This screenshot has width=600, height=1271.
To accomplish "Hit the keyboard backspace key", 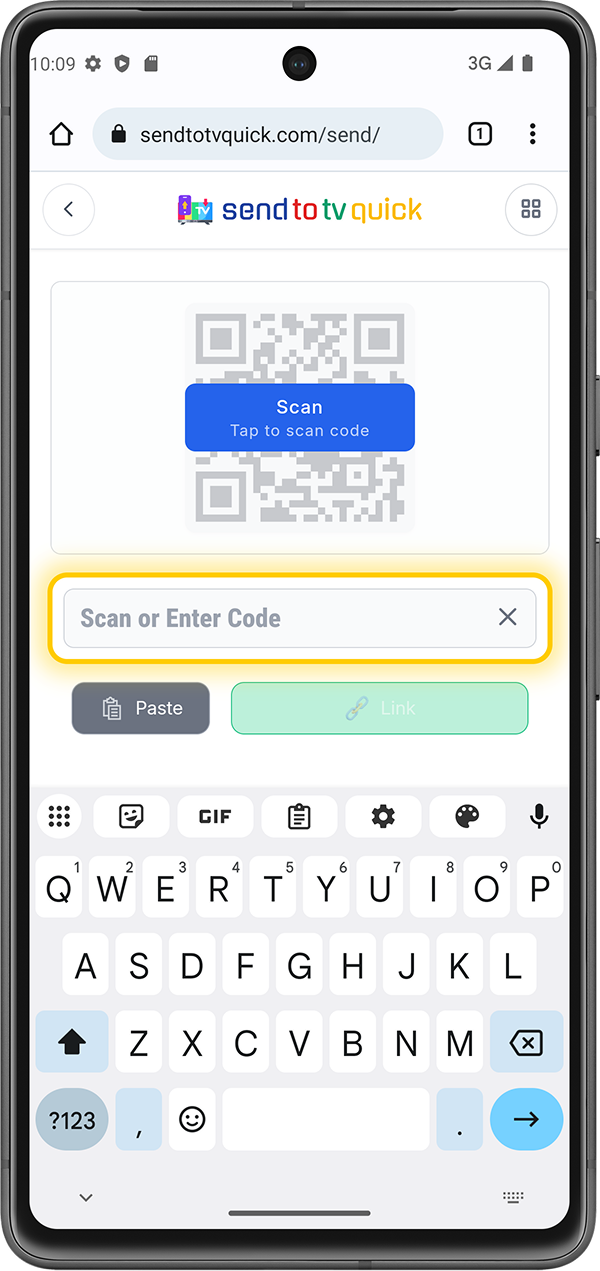I will (x=526, y=1043).
